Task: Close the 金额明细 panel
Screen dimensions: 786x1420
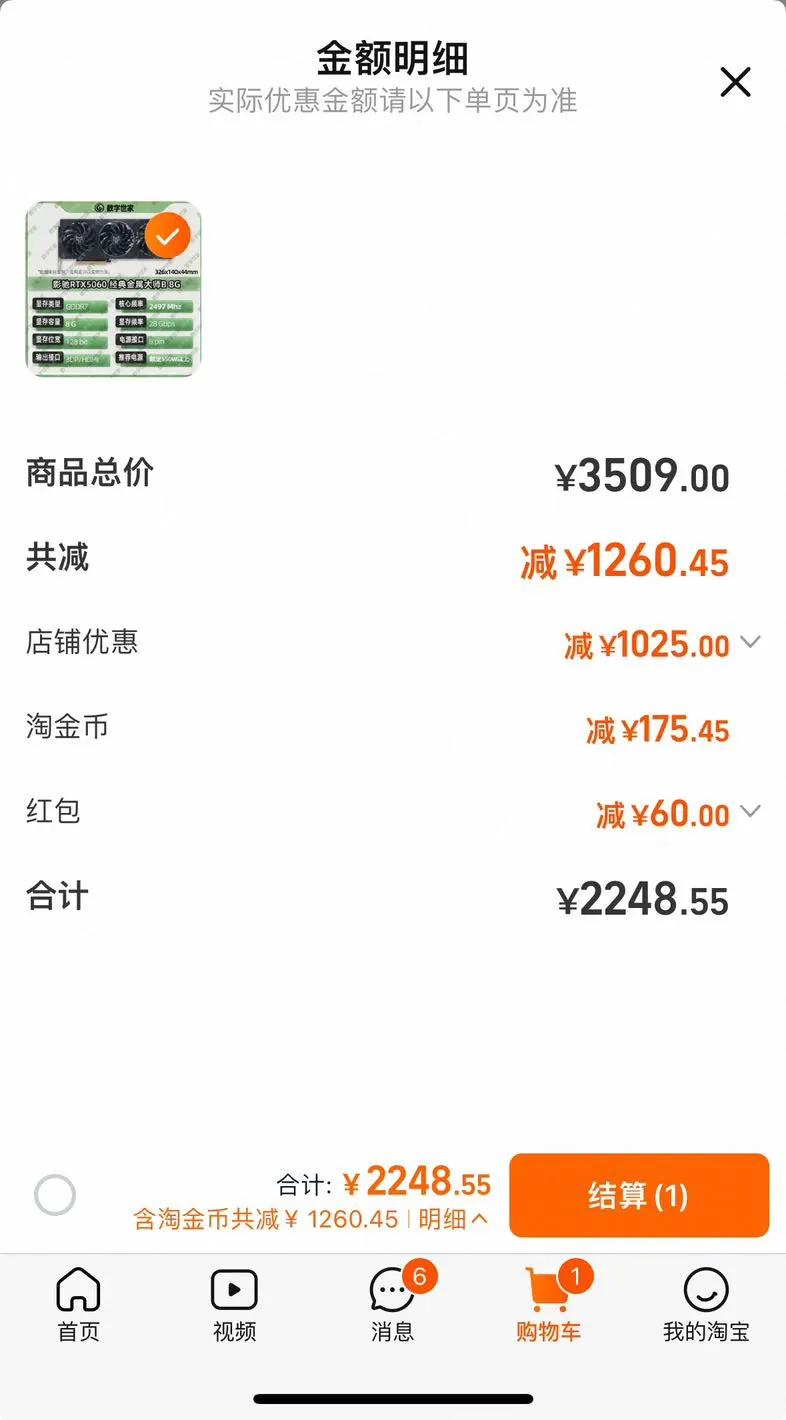Action: 735,82
